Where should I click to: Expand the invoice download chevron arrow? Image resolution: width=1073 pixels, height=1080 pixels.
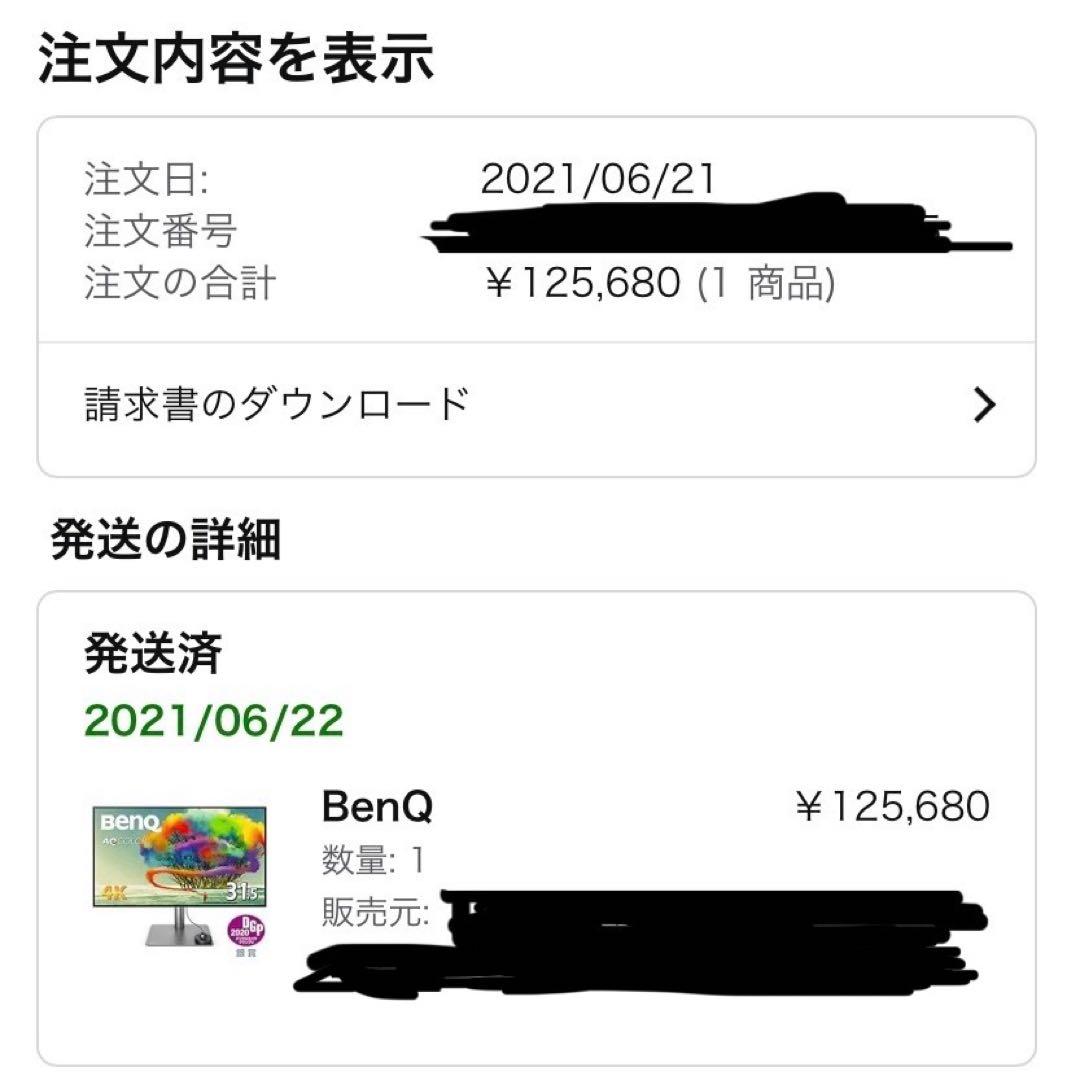click(x=985, y=404)
